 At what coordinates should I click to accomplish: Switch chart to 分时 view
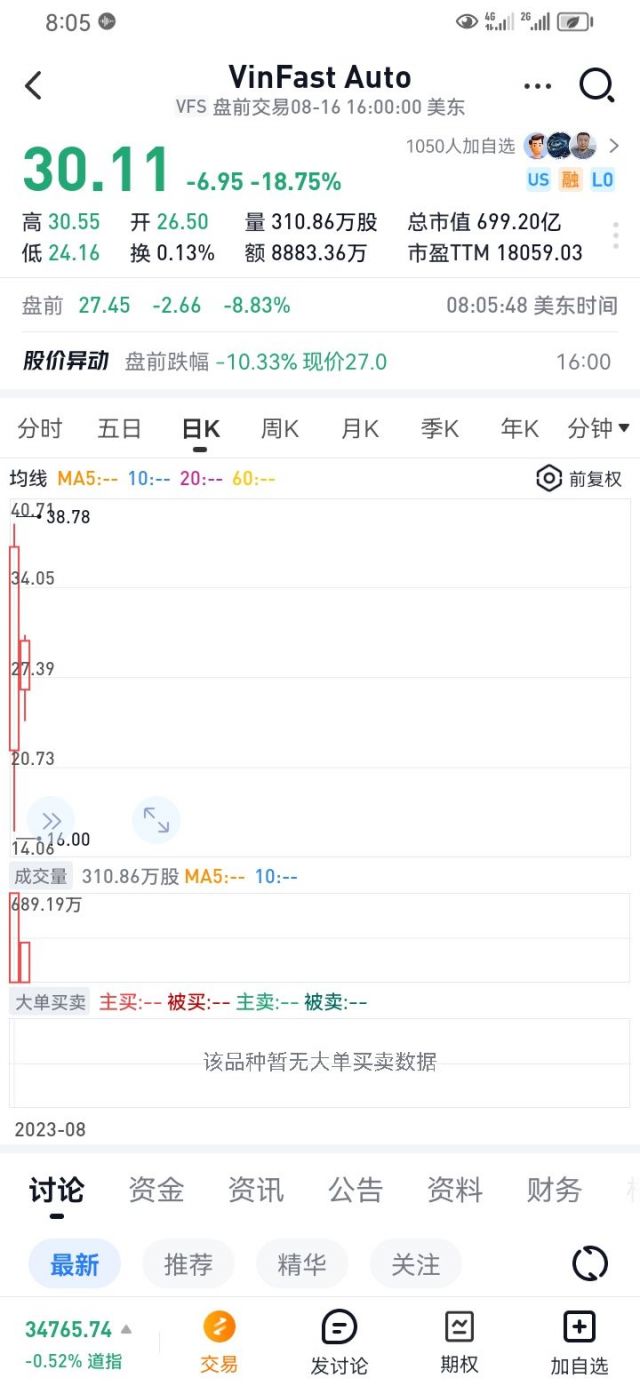click(40, 429)
